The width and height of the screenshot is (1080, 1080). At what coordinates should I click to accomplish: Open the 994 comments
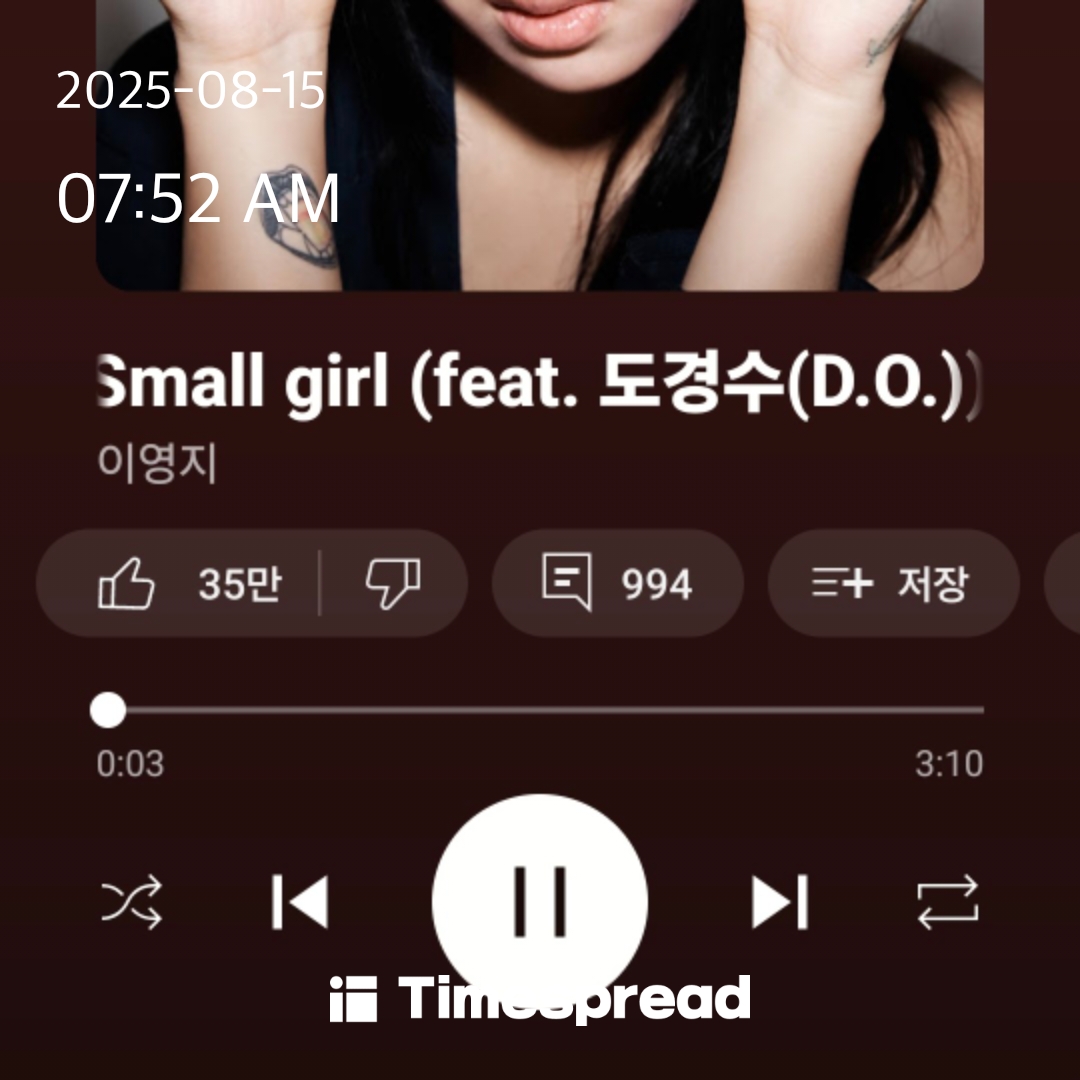point(617,583)
